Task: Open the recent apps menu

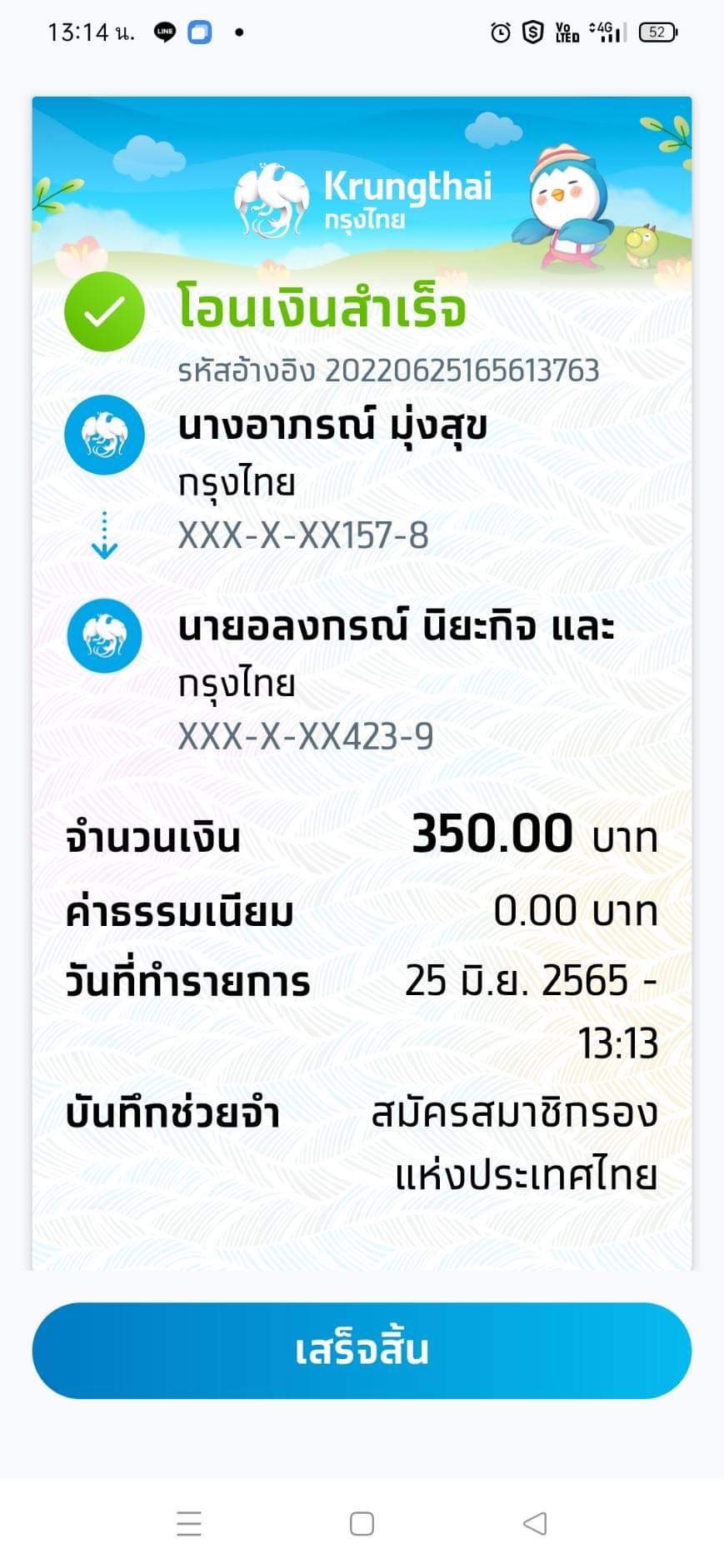Action: (x=189, y=1523)
